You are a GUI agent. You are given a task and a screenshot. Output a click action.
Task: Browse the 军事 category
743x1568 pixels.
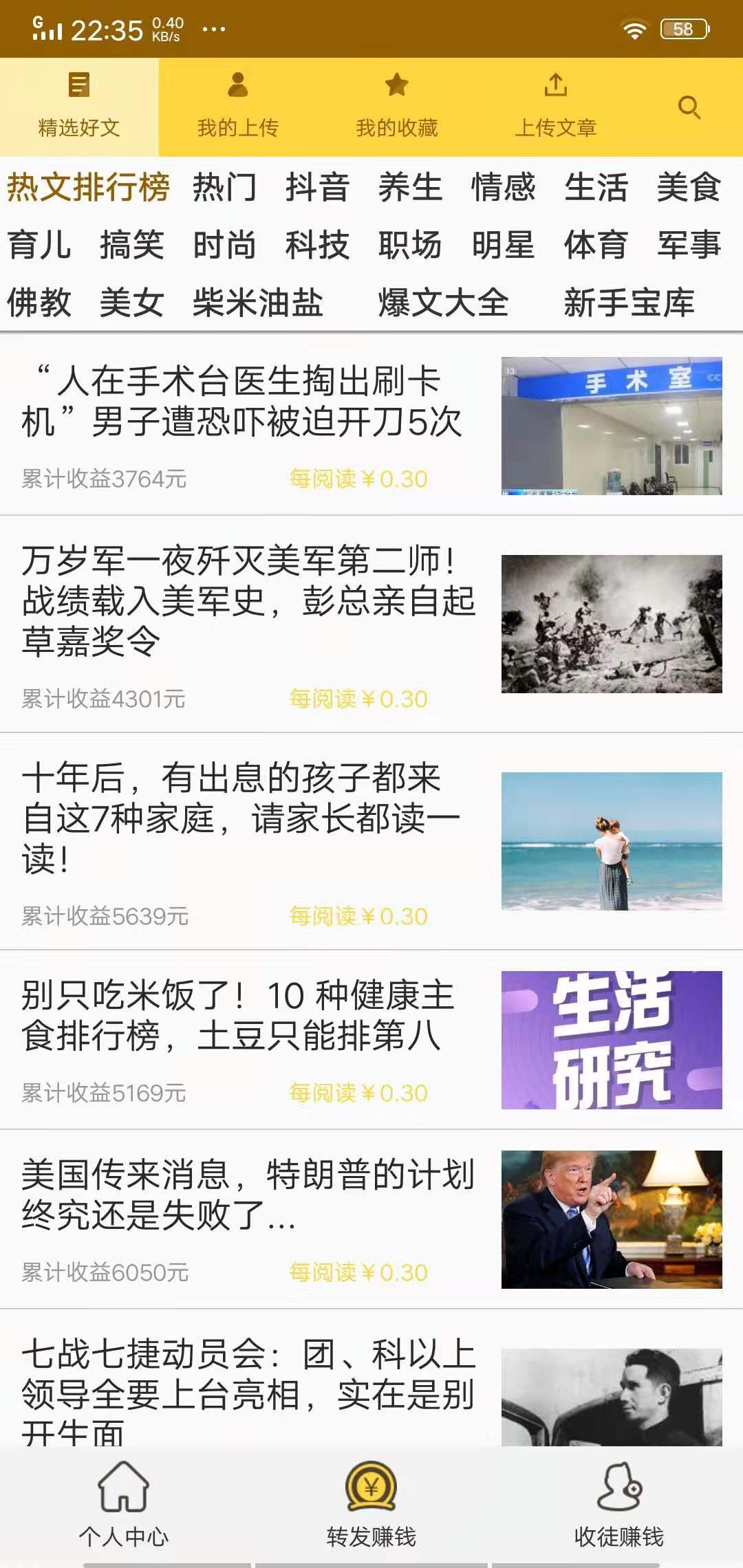(688, 246)
